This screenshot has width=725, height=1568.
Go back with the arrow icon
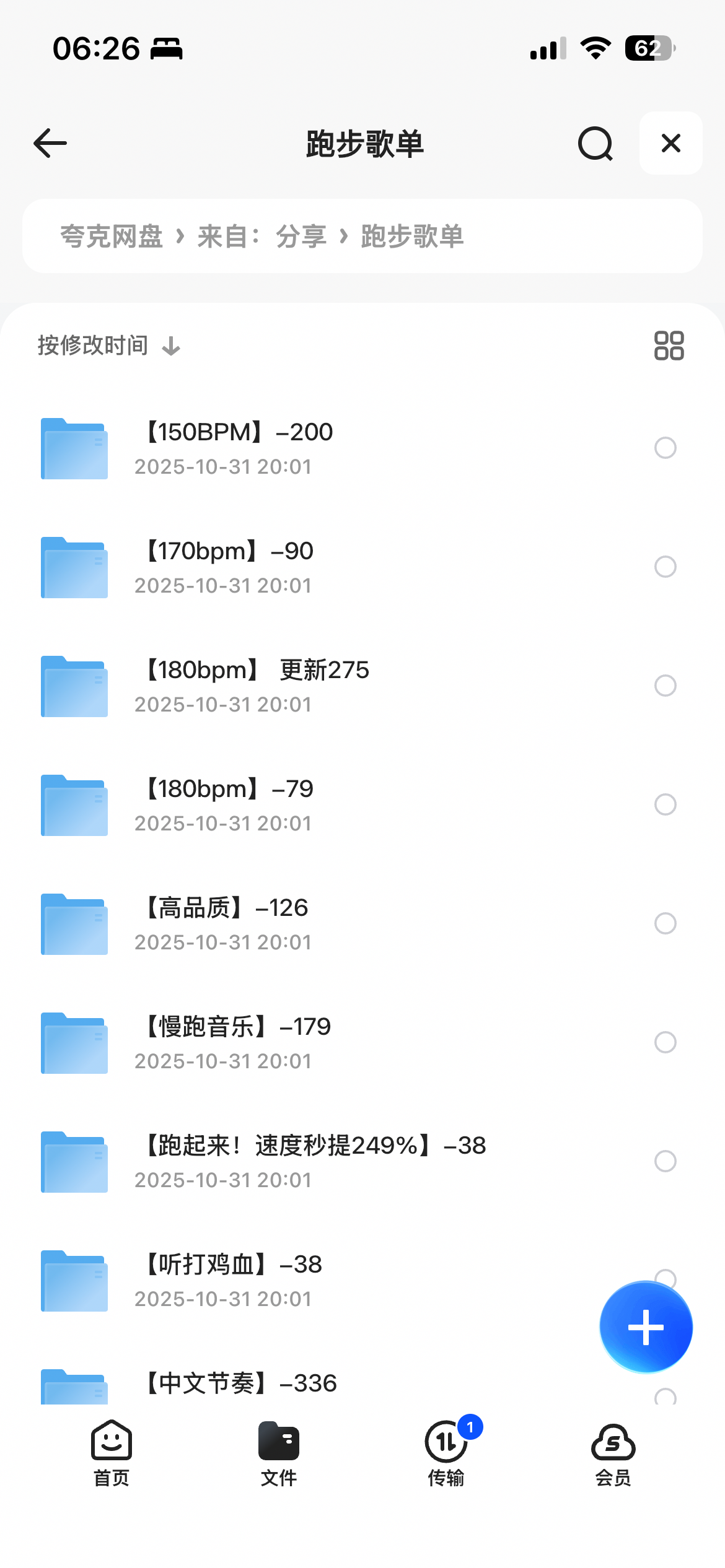tap(50, 144)
